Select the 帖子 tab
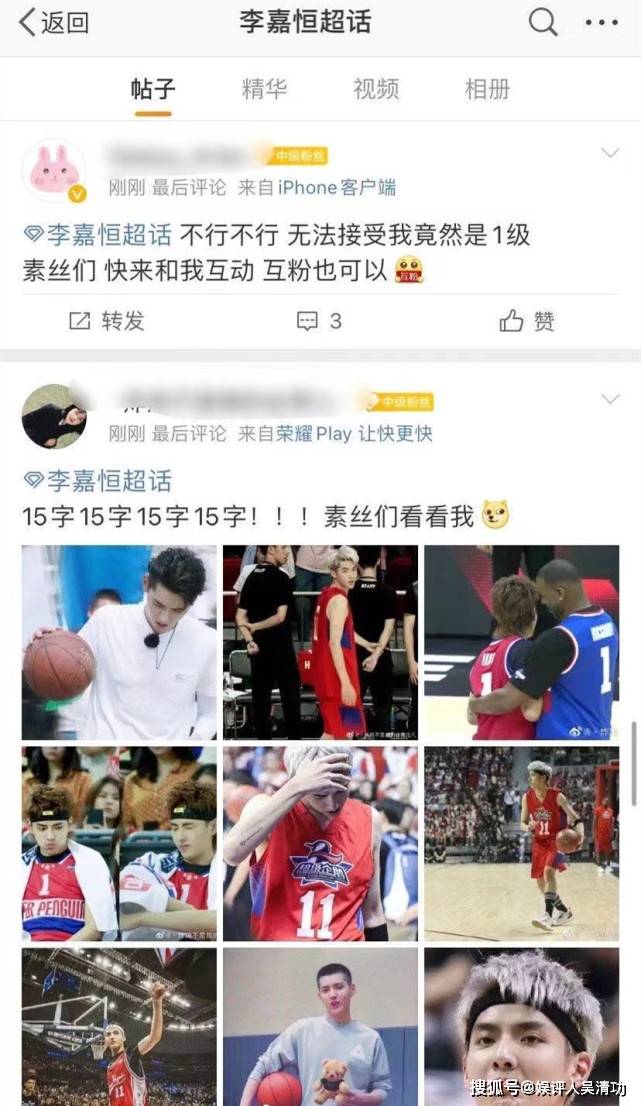The height and width of the screenshot is (1106, 641). (x=153, y=89)
